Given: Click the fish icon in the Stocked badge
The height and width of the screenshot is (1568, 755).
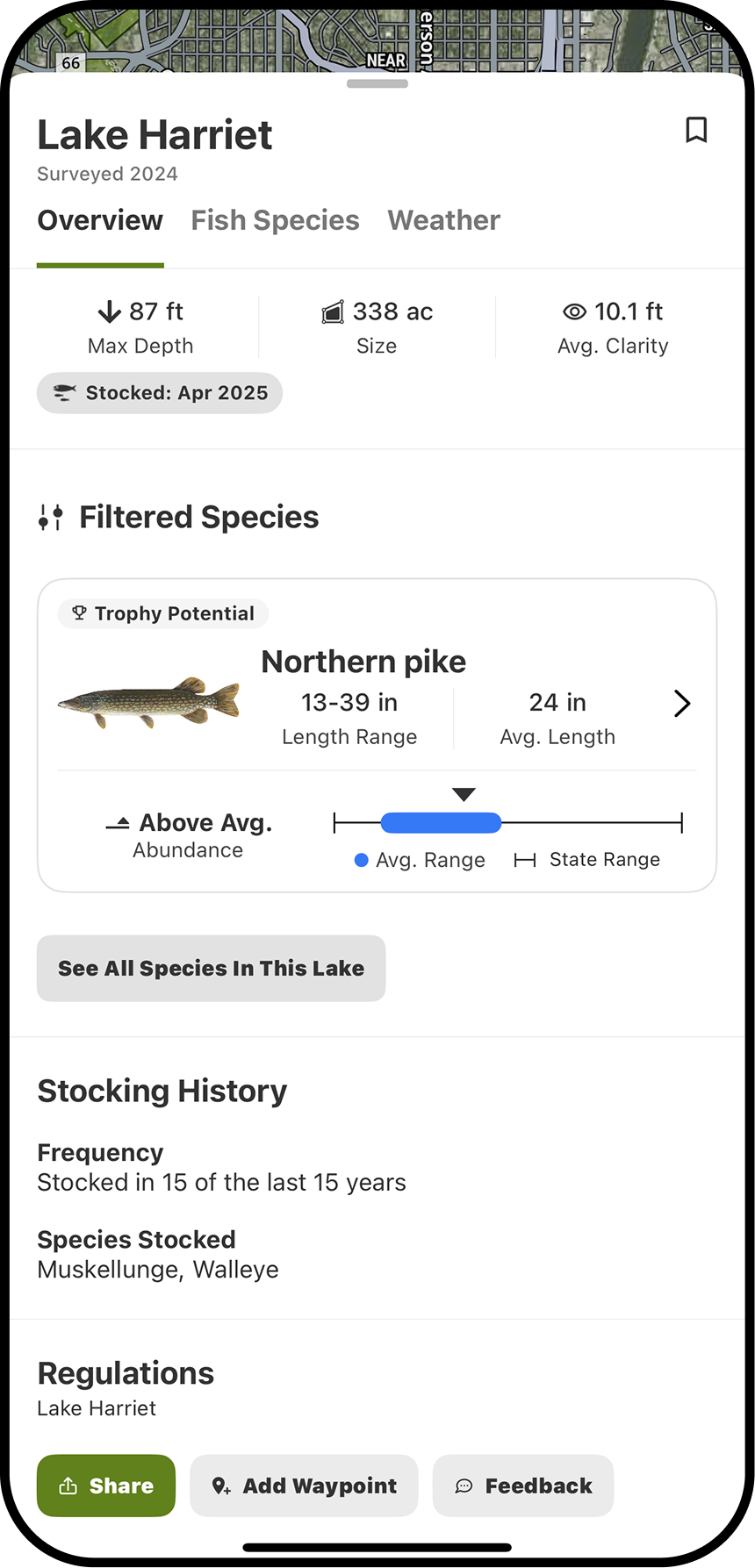Looking at the screenshot, I should tap(63, 392).
